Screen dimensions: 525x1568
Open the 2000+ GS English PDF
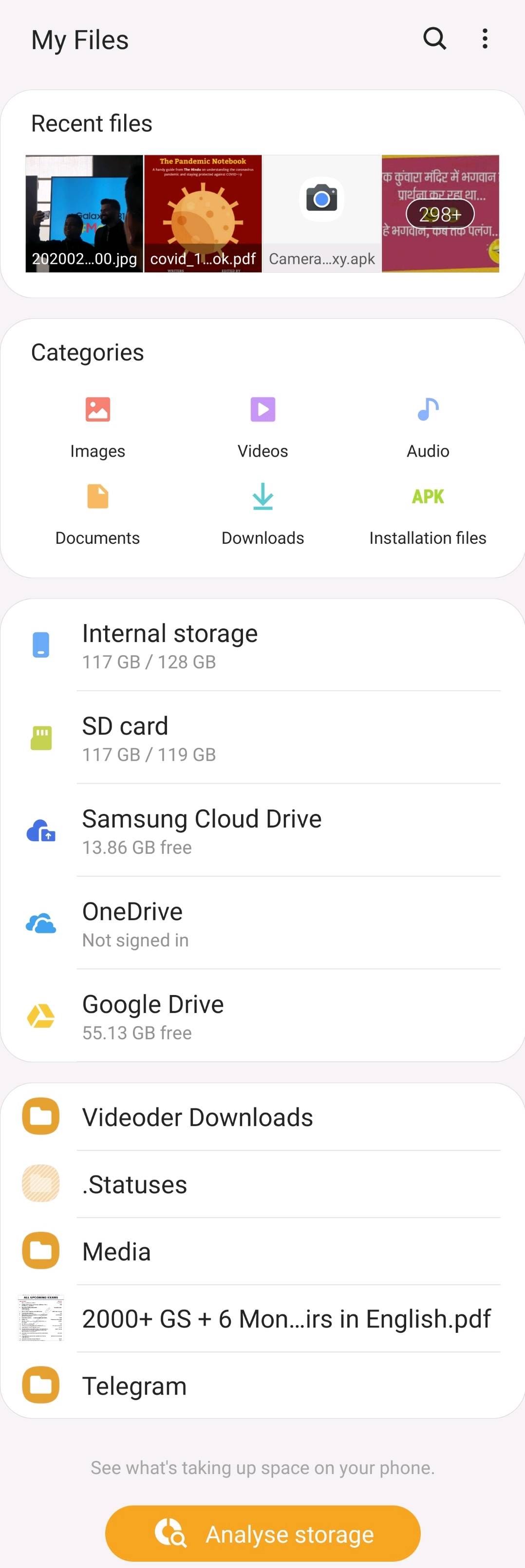pos(262,1318)
